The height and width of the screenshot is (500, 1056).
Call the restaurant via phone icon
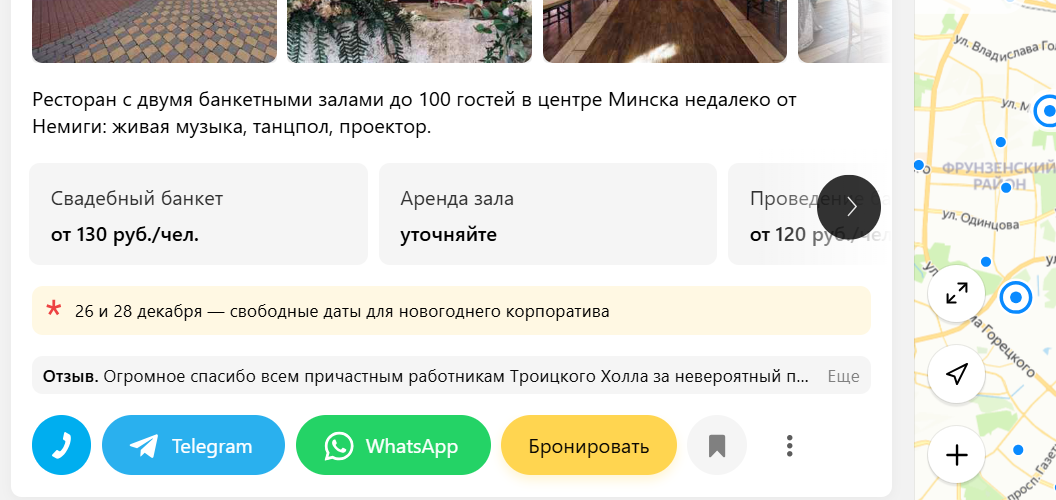coord(61,445)
